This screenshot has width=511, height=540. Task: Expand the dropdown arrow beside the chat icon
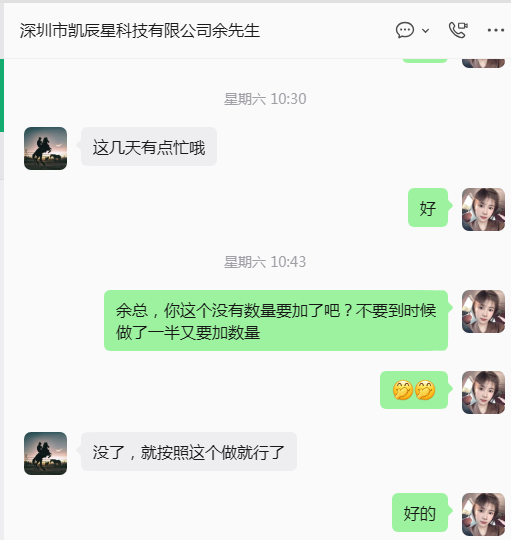(x=425, y=31)
